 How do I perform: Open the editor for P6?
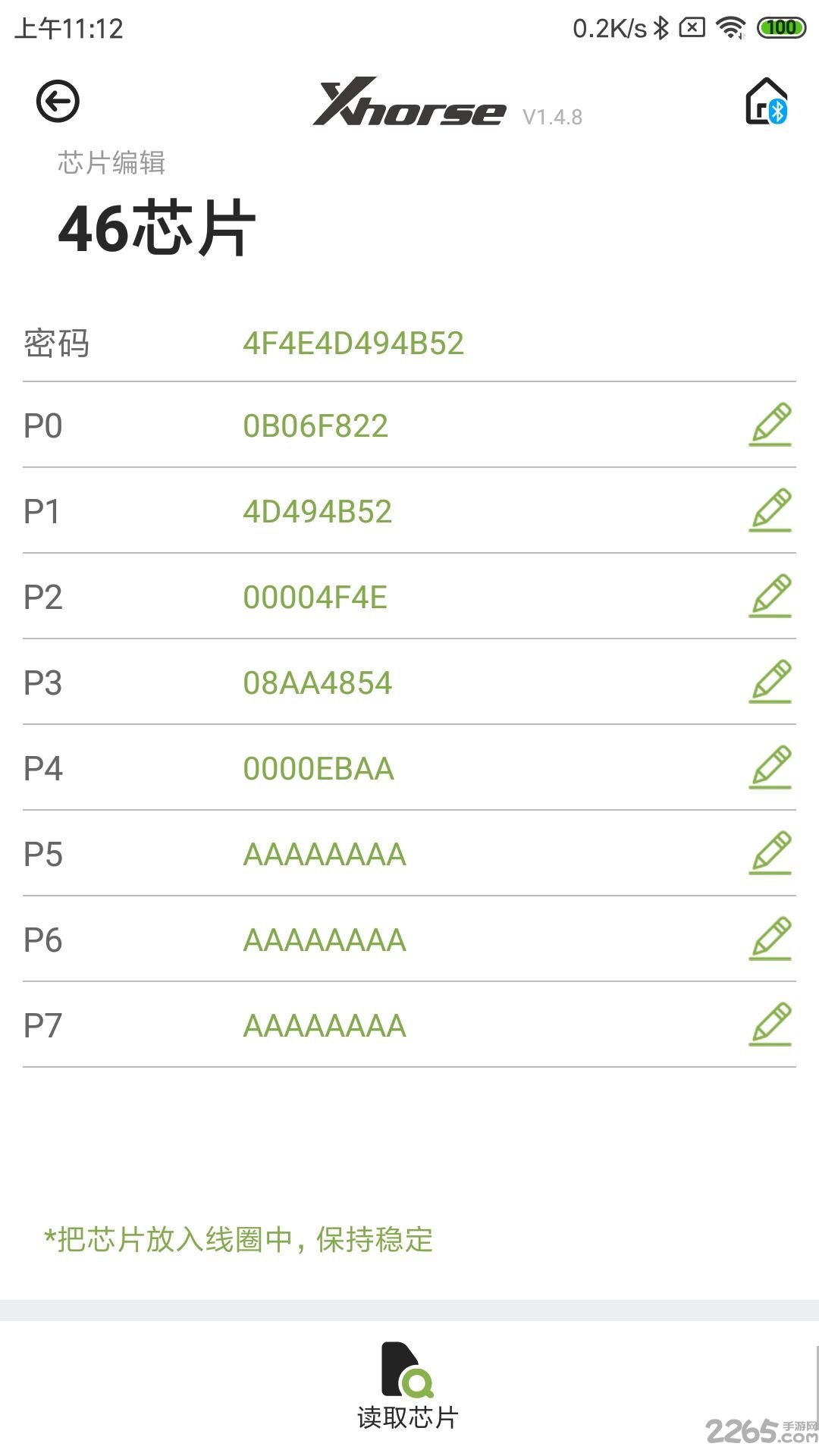pos(770,939)
